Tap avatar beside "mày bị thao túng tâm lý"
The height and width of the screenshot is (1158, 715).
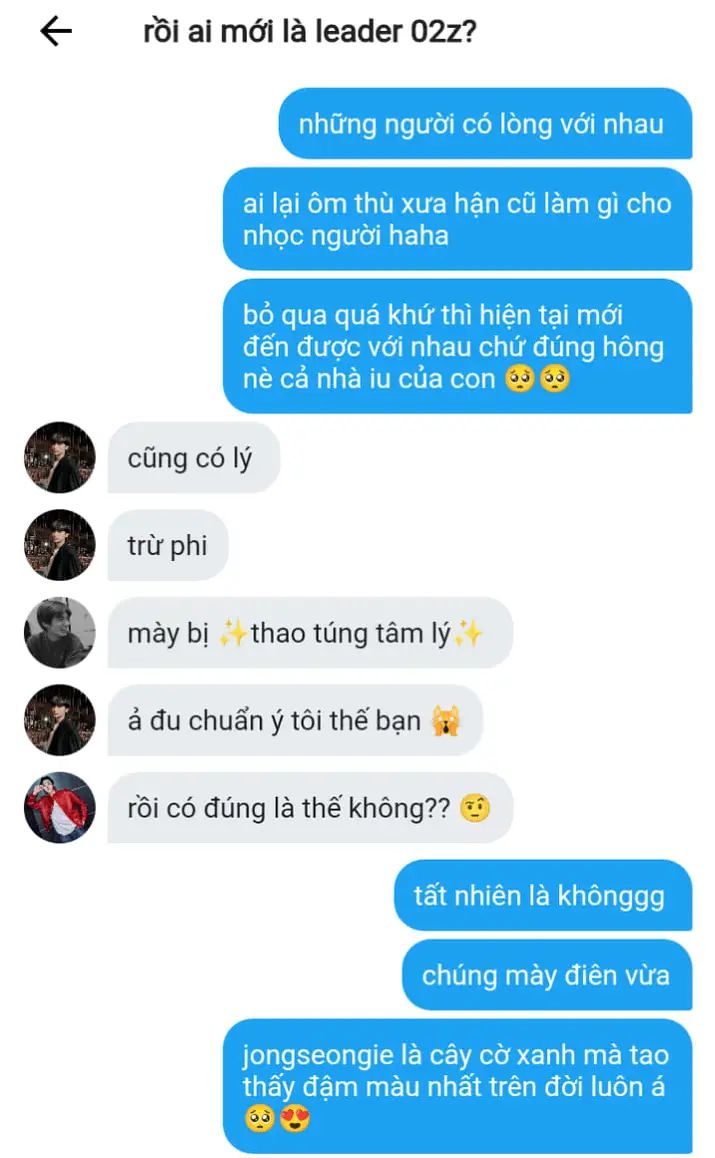[x=60, y=632]
